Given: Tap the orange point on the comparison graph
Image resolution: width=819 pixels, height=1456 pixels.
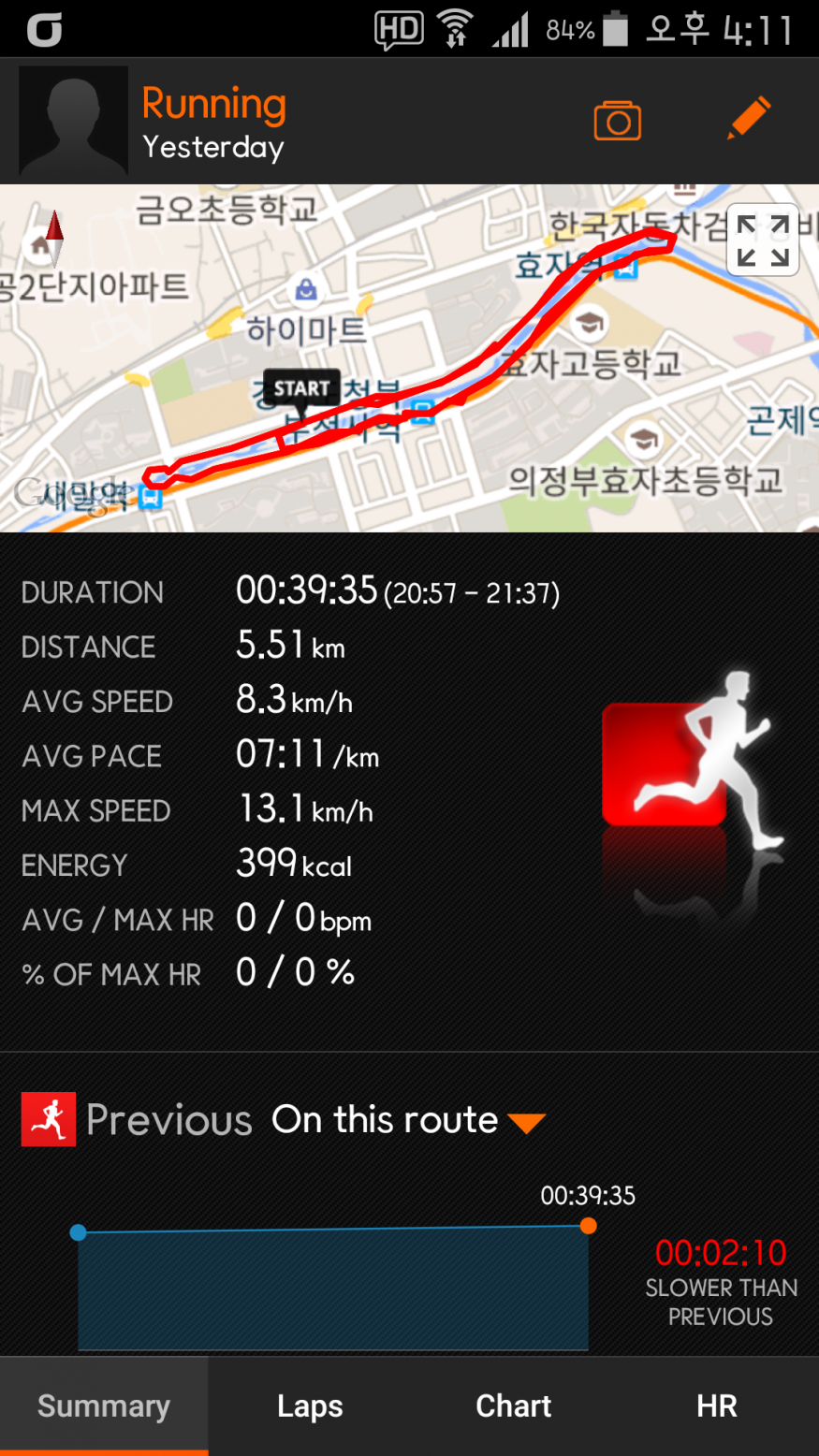Looking at the screenshot, I should (x=588, y=1226).
